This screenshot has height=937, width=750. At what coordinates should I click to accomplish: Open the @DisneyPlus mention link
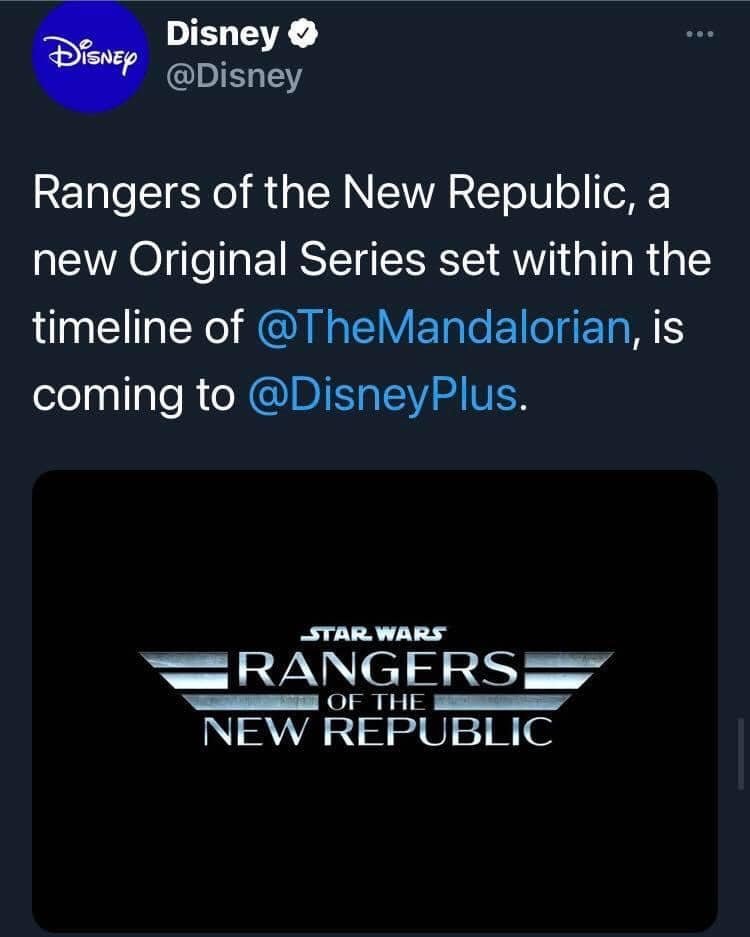pos(383,396)
